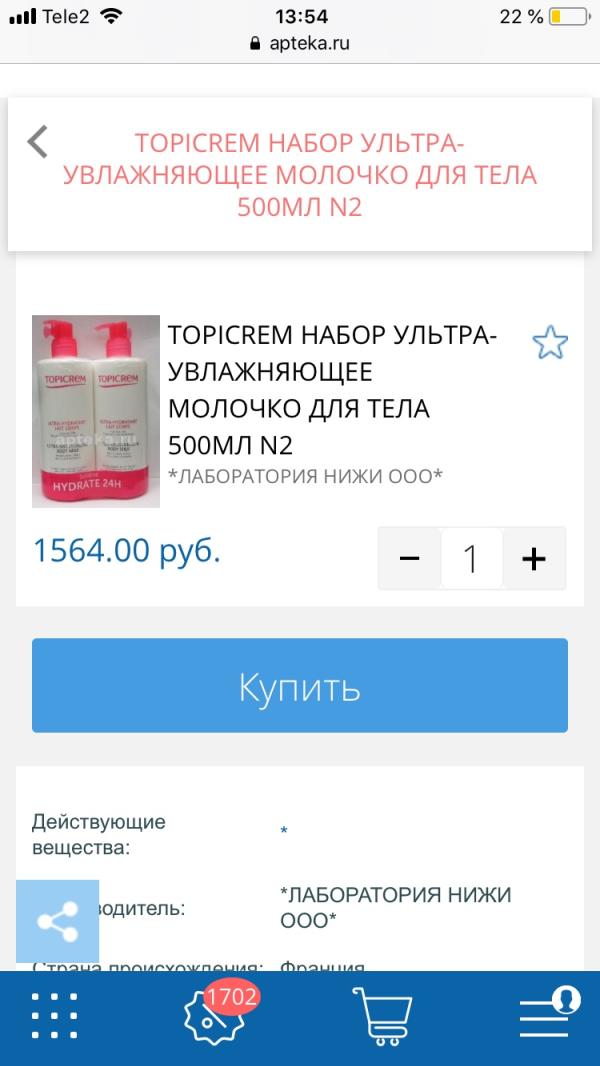Image resolution: width=600 pixels, height=1066 pixels.
Task: Increase quantity with the plus button
Action: coord(534,558)
